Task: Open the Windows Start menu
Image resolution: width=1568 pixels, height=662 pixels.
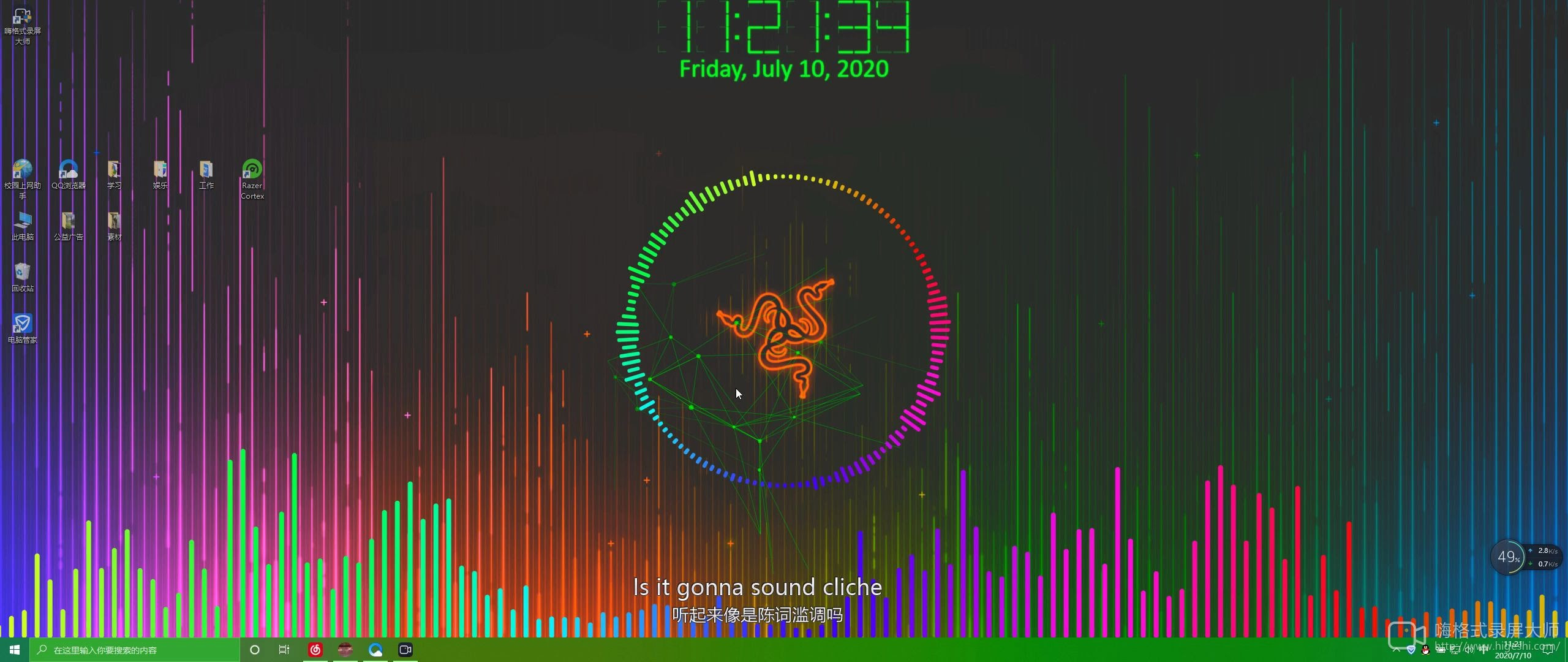Action: [15, 650]
